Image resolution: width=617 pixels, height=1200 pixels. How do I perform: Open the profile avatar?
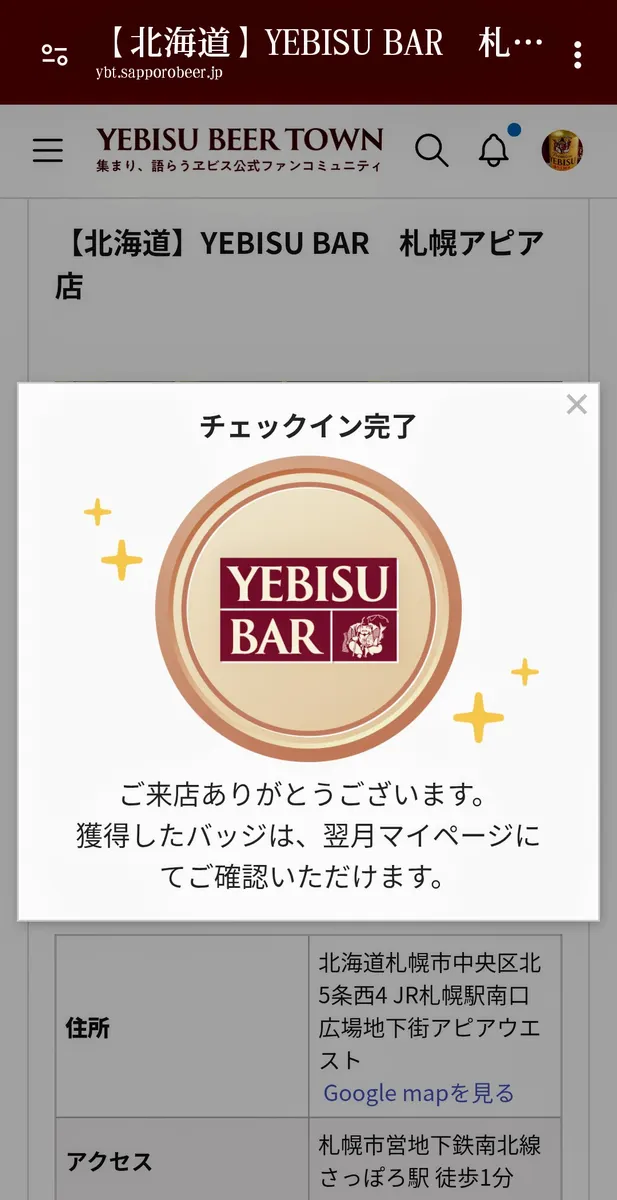562,151
